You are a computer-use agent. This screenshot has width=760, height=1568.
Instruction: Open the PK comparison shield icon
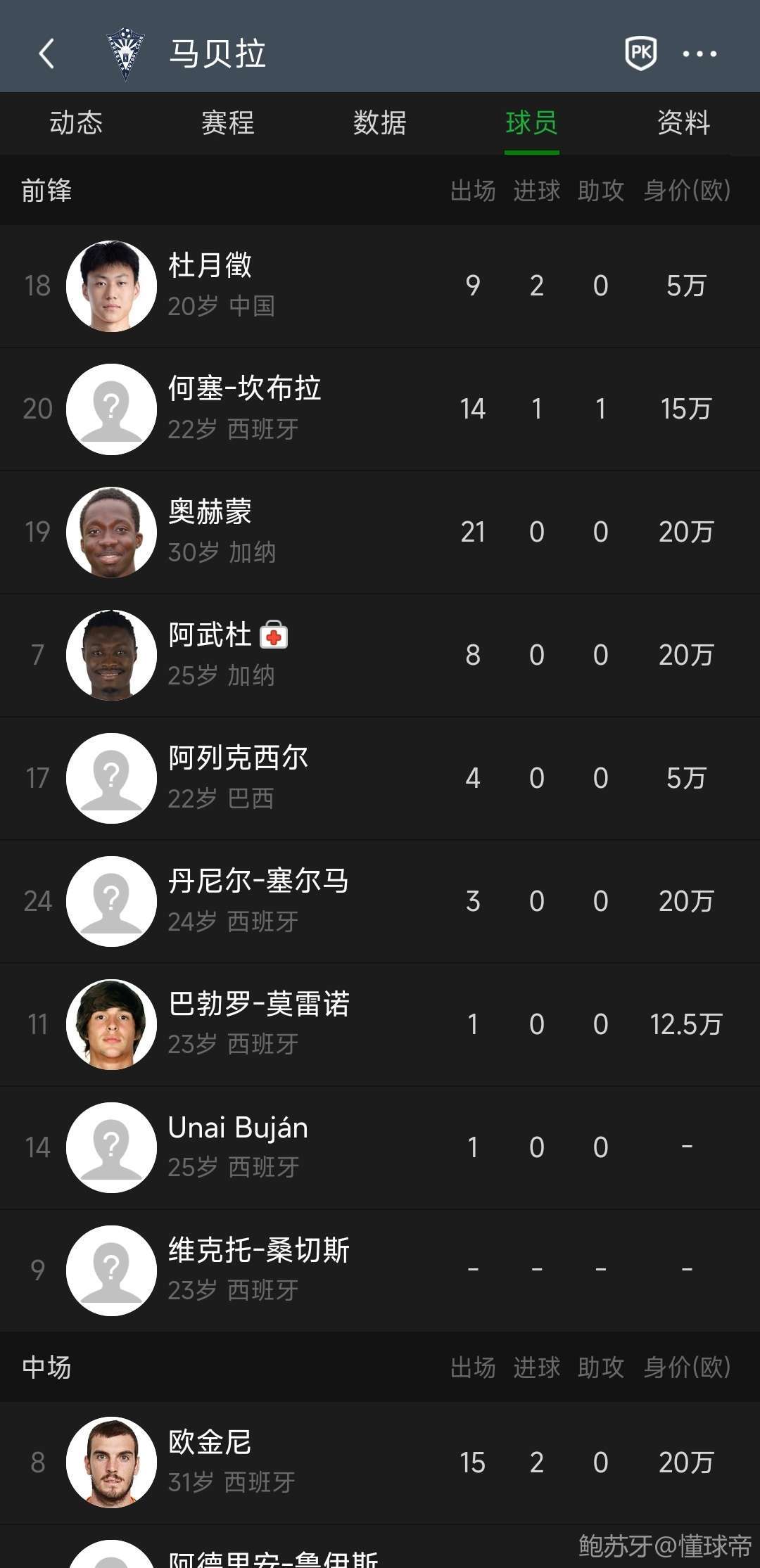tap(640, 53)
